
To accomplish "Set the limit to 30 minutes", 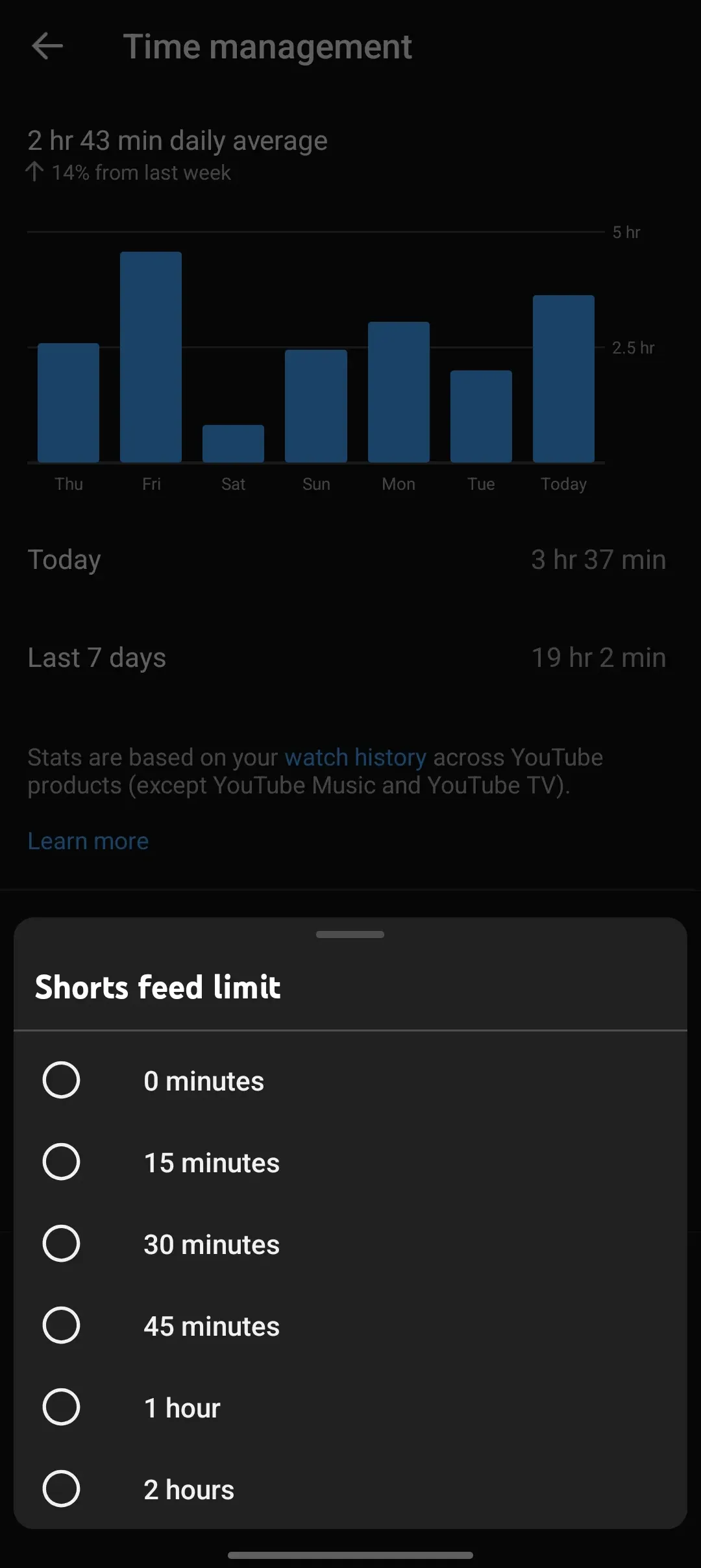I will click(x=61, y=1244).
